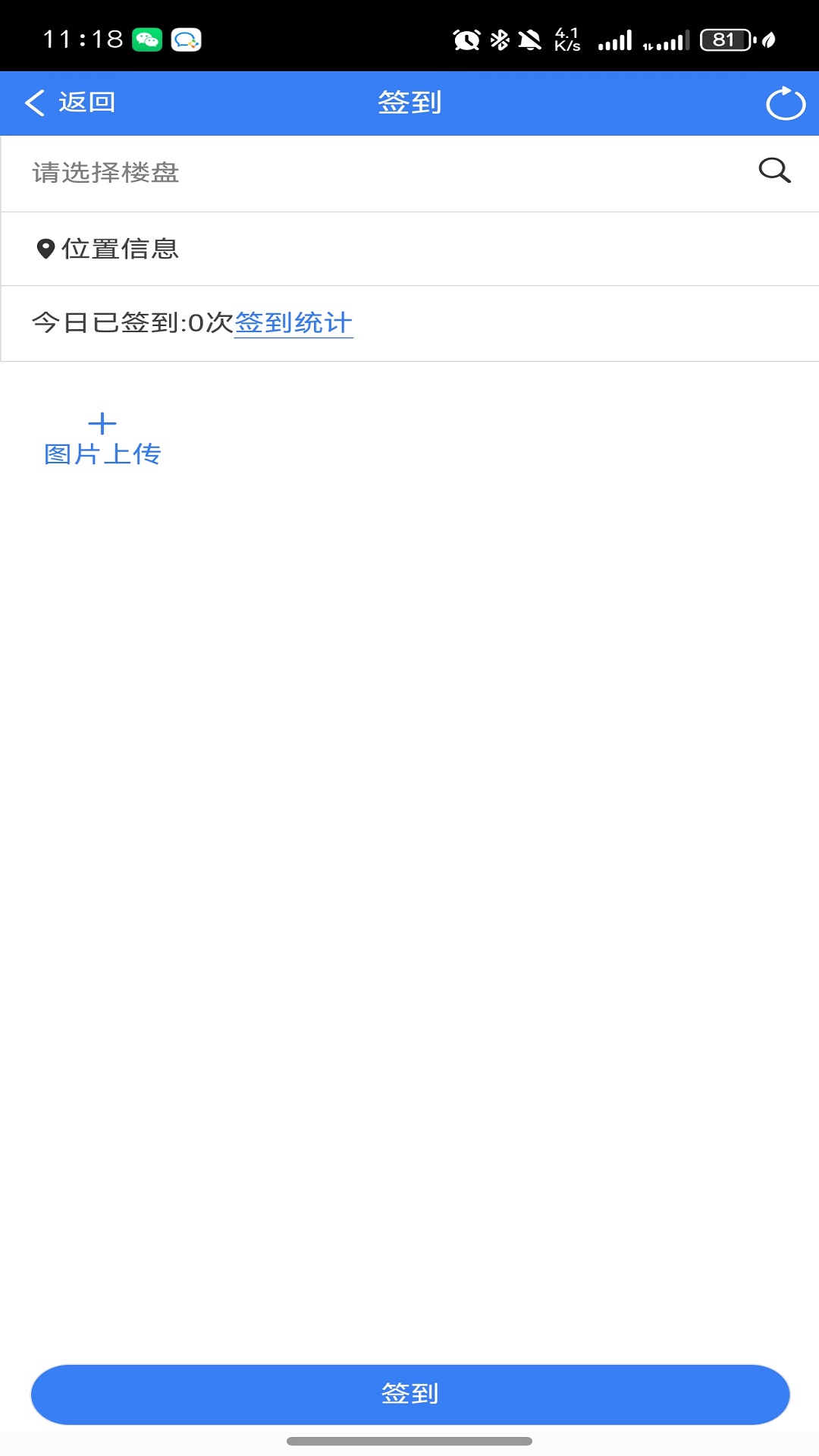Open the 签到统计 link
This screenshot has width=819, height=1456.
click(x=293, y=323)
